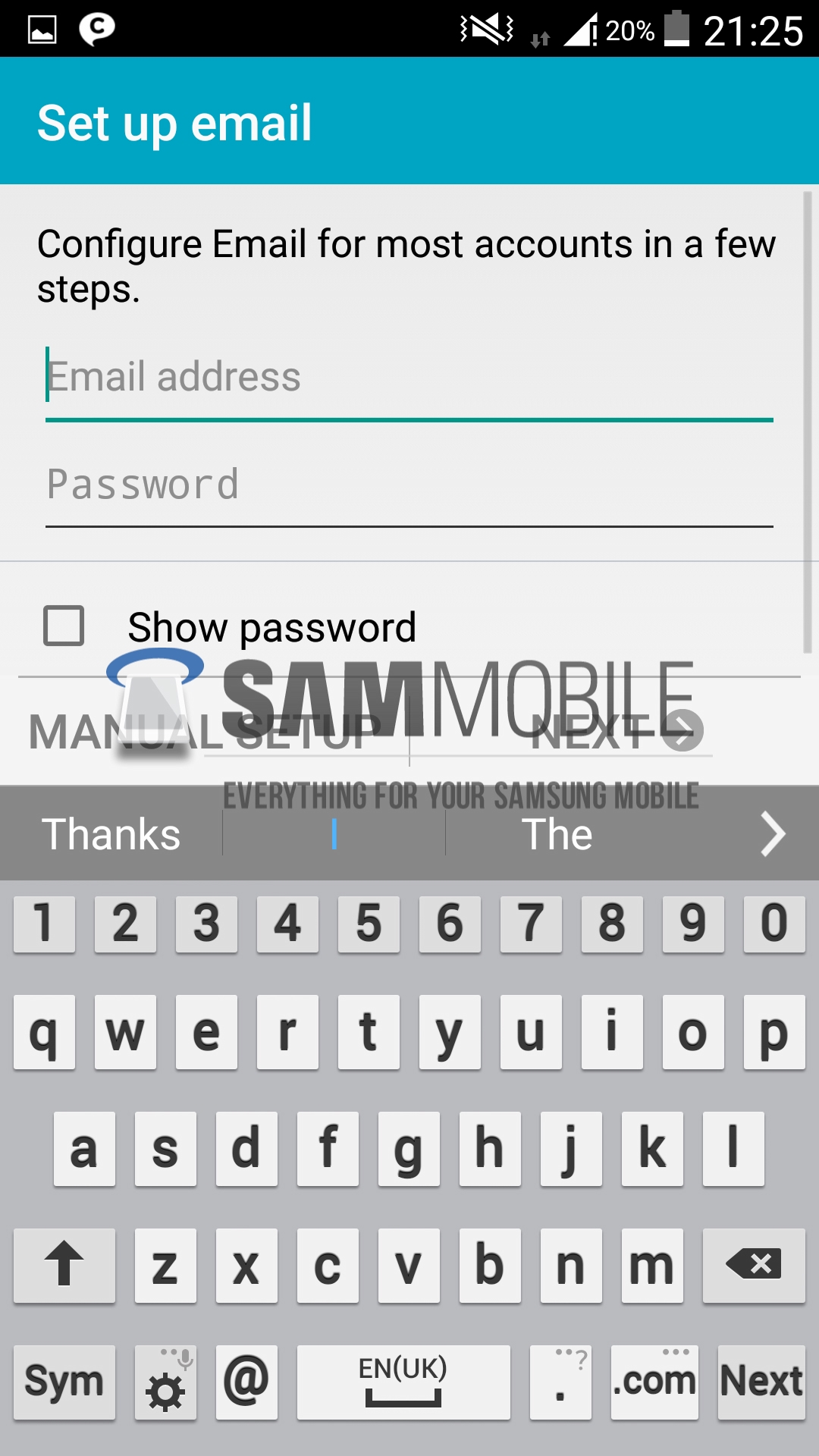Expand more keyboard word suggestions
Screen dimensions: 819x1456
[x=772, y=834]
